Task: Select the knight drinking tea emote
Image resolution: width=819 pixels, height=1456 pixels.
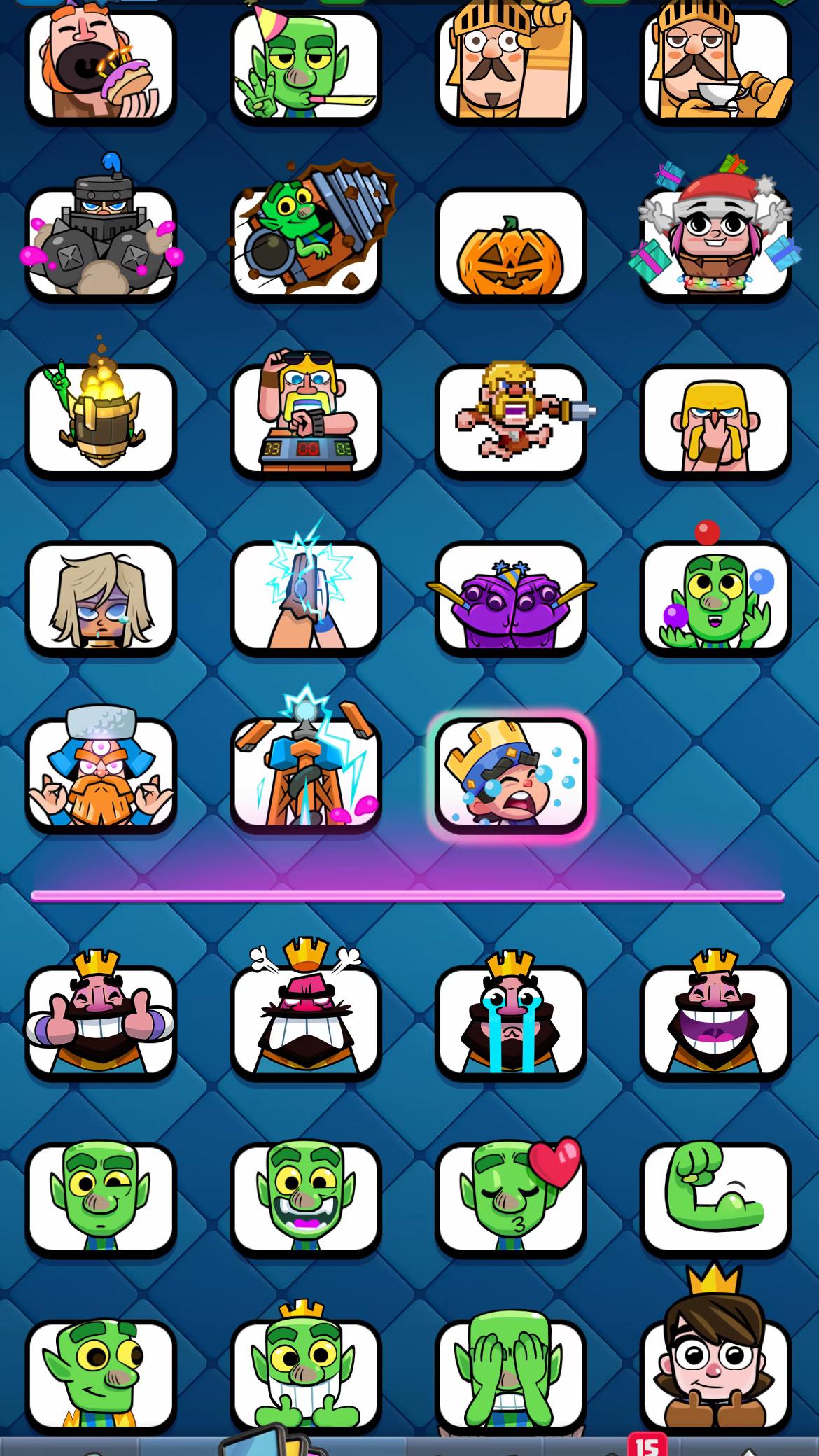Action: 716,65
